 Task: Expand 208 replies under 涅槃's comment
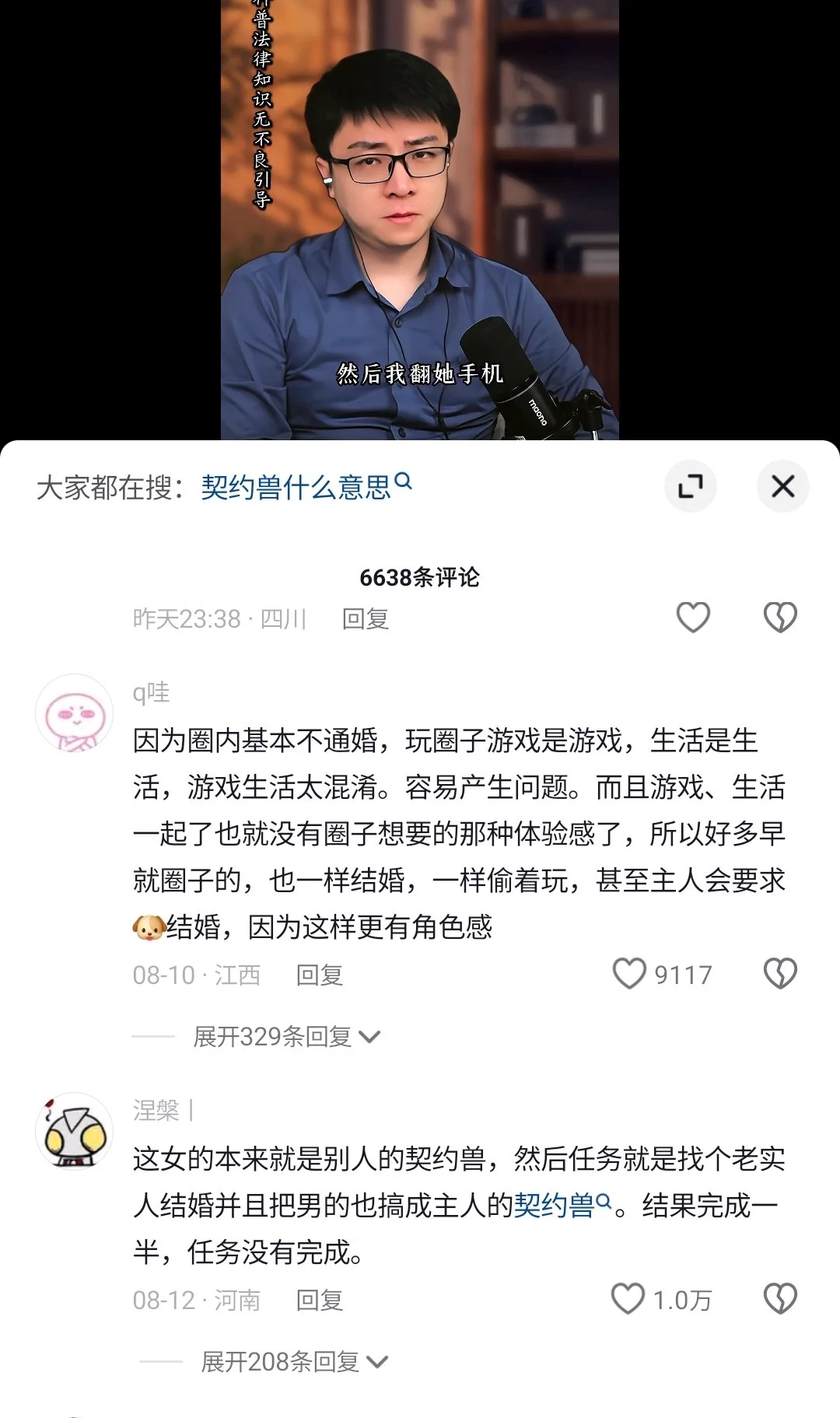pyautogui.click(x=292, y=1362)
